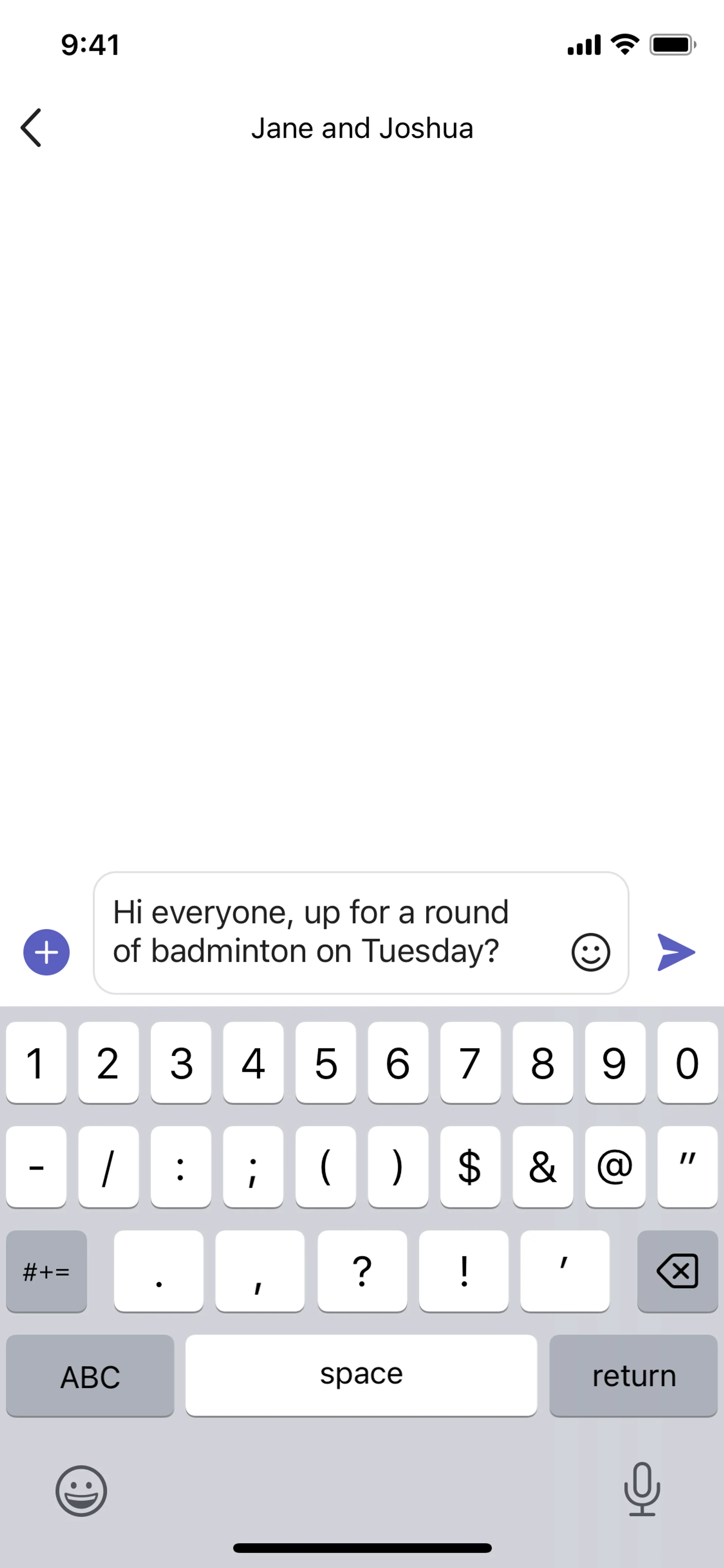Open the emoji picker in message box
The image size is (724, 1568).
click(x=590, y=952)
